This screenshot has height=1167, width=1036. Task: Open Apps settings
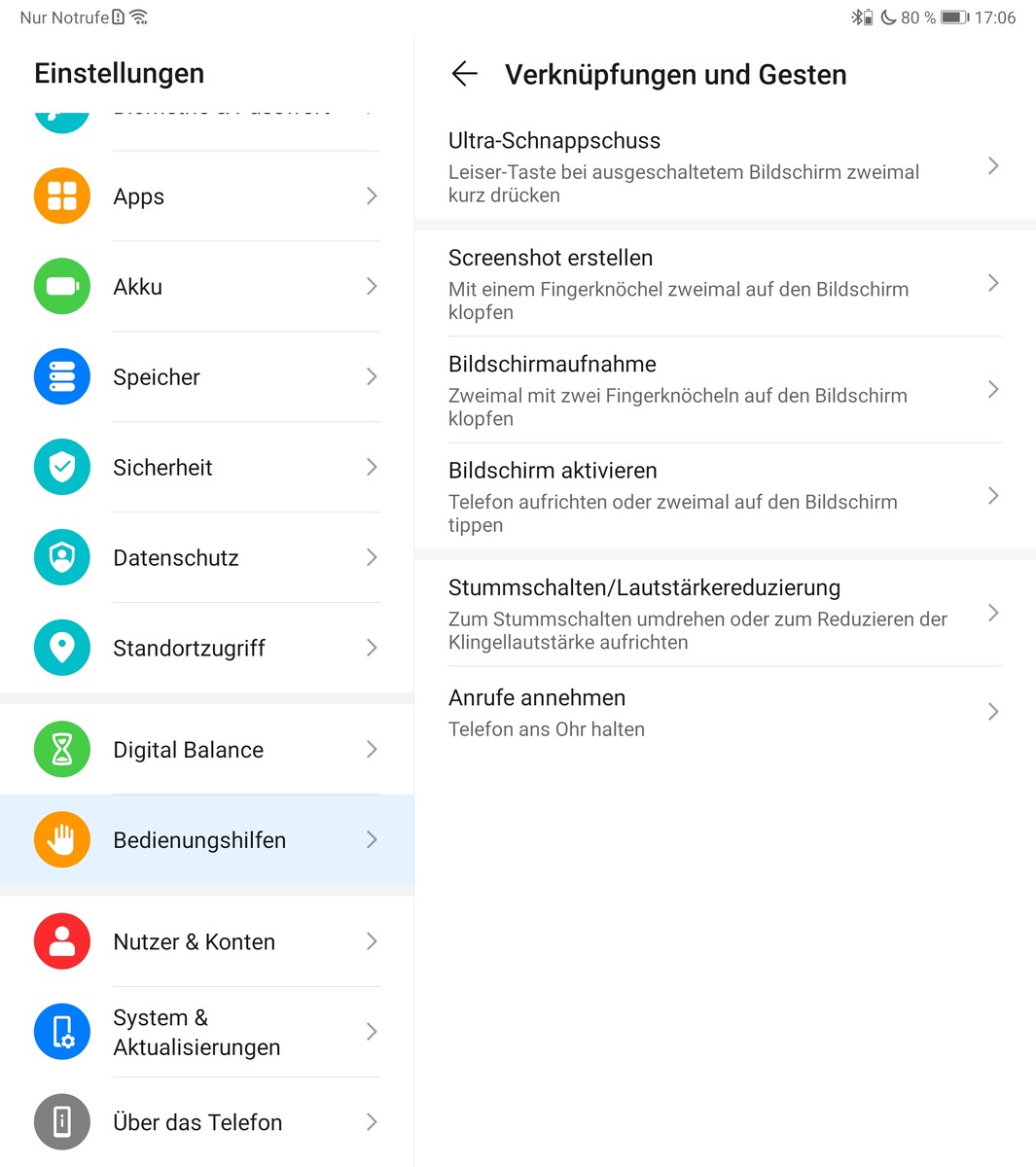(x=206, y=196)
